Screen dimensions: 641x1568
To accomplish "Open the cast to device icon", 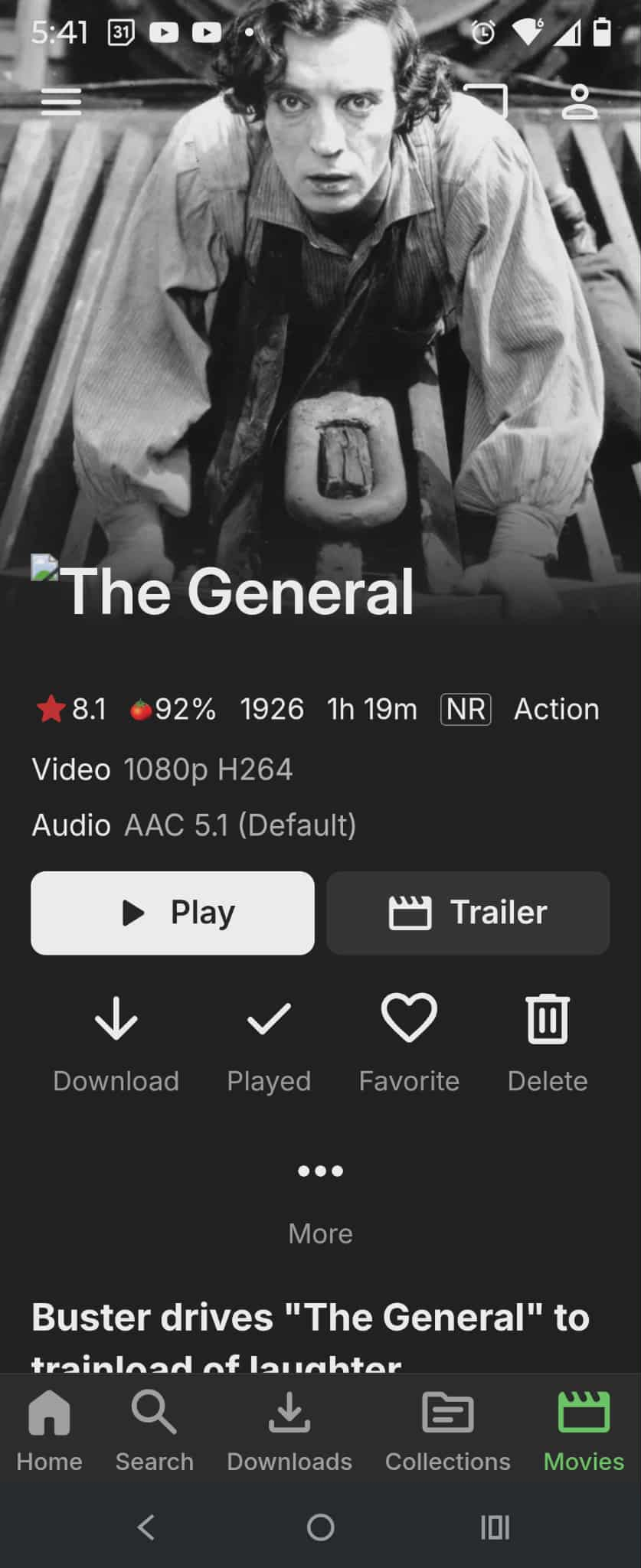I will [485, 101].
